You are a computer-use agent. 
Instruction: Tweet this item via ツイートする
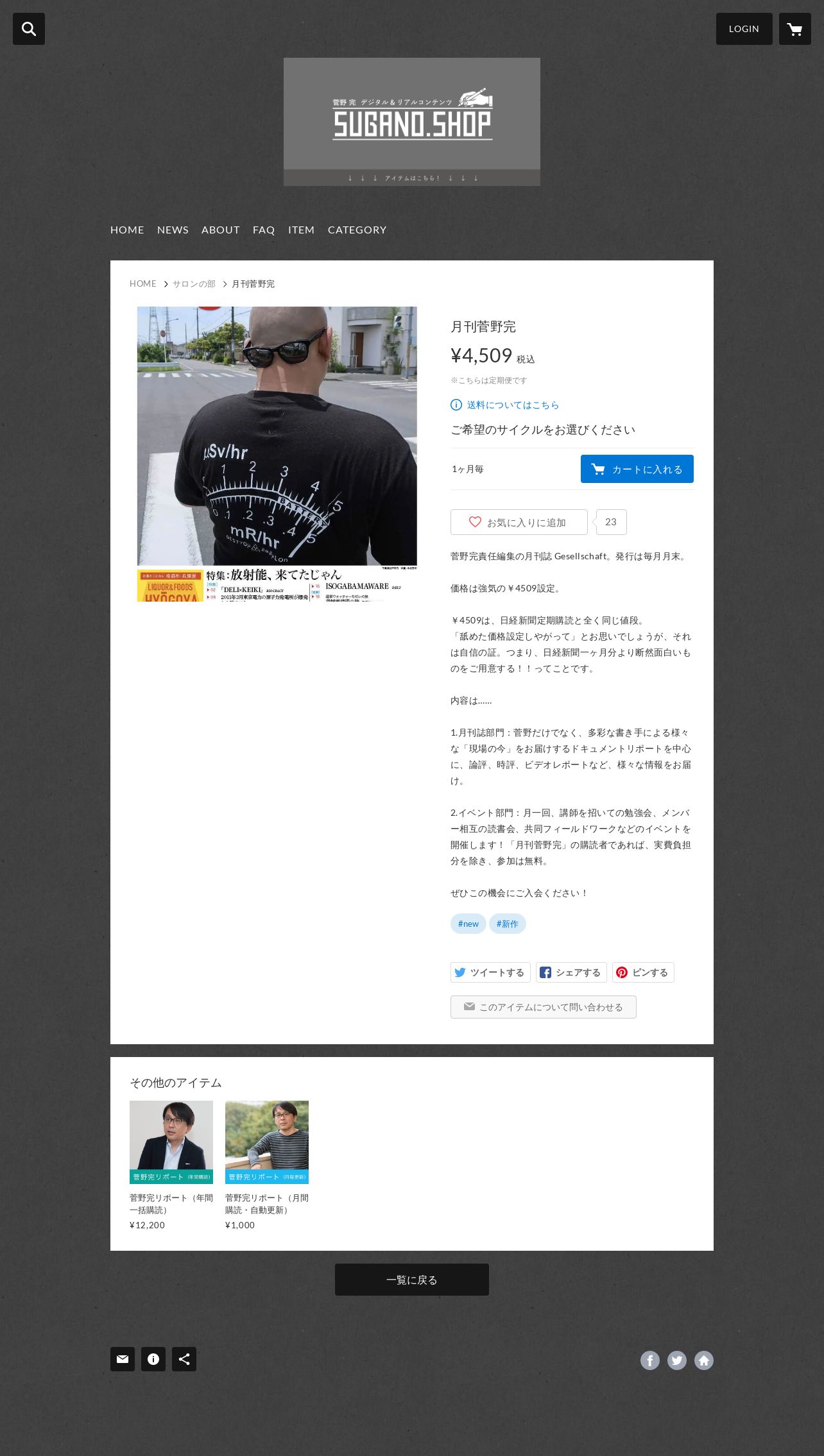point(490,972)
